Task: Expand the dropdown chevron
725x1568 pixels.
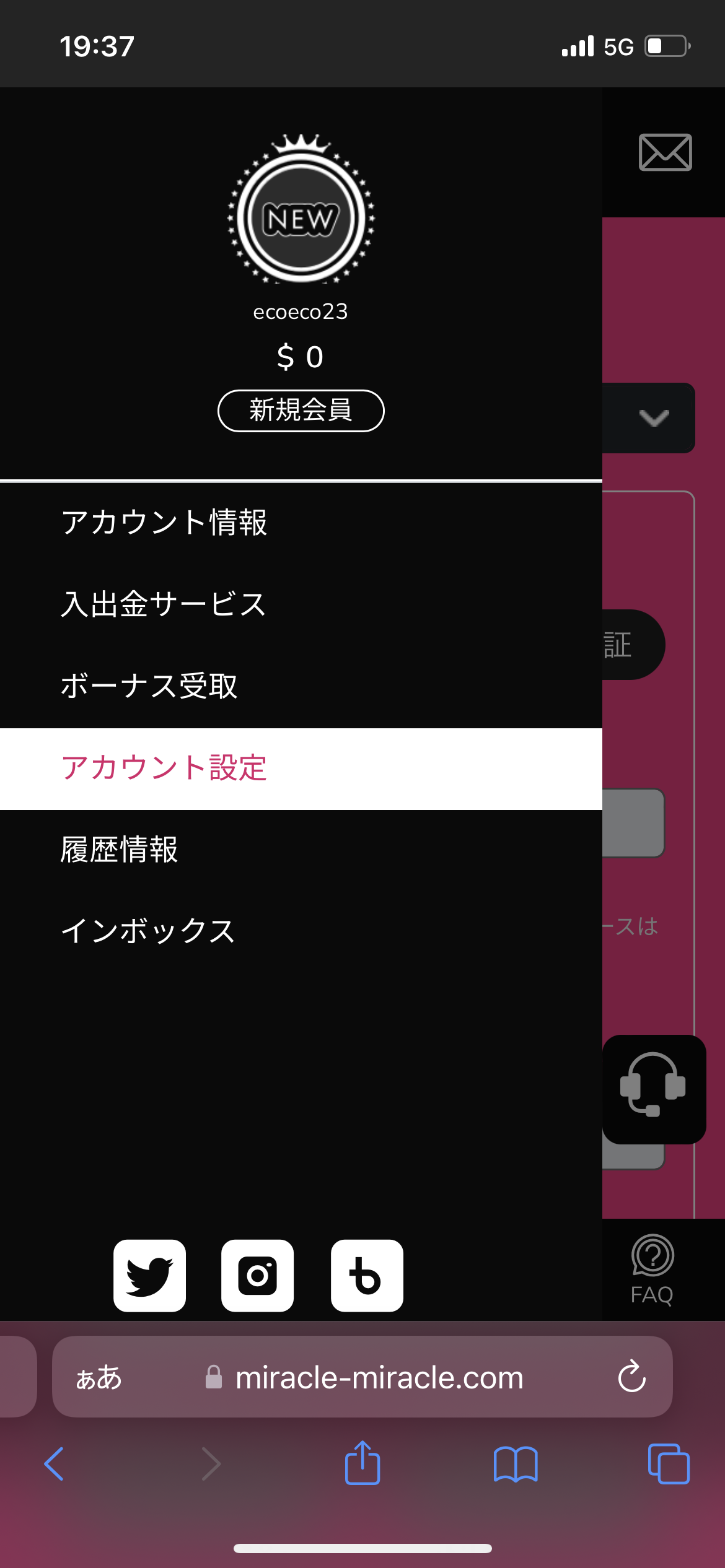Action: [654, 418]
